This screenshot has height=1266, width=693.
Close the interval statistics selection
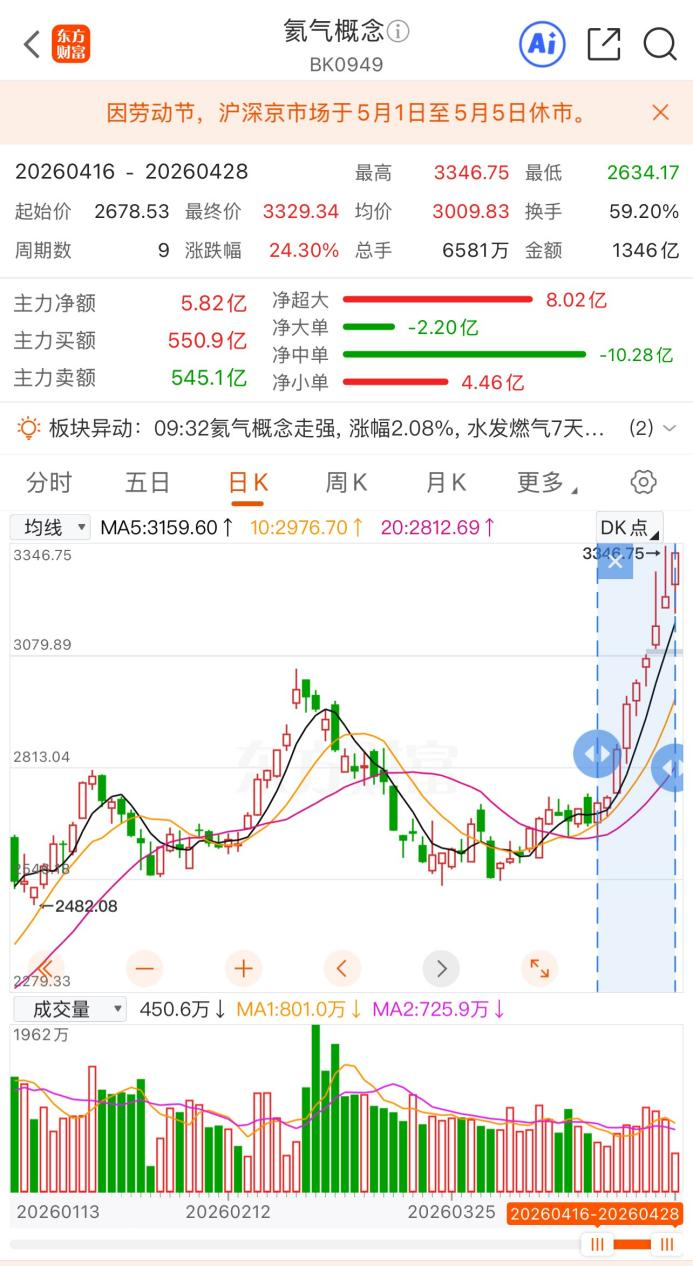coord(615,561)
